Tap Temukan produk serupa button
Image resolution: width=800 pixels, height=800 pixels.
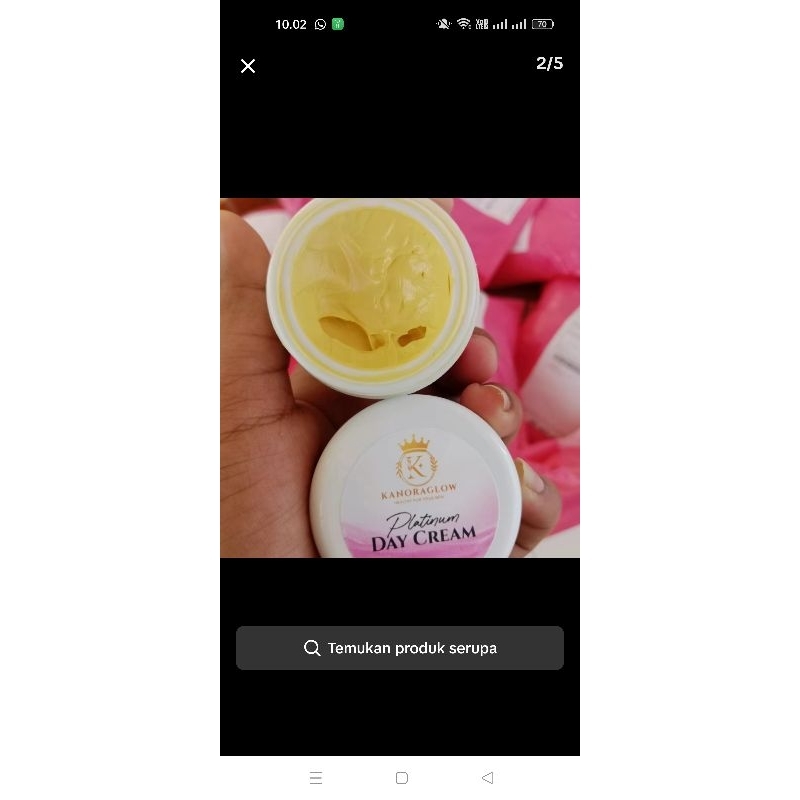[x=400, y=648]
